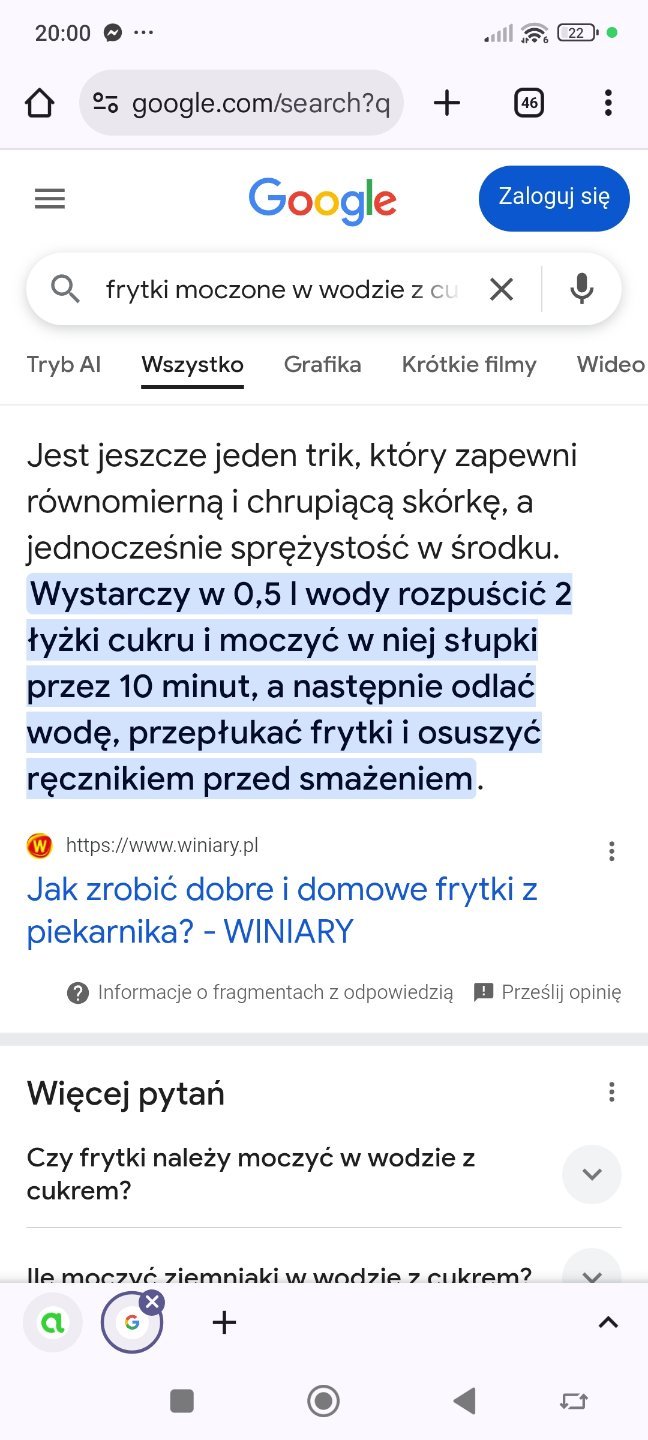Open the Więcej pytań options menu
648x1440 pixels.
point(611,1093)
